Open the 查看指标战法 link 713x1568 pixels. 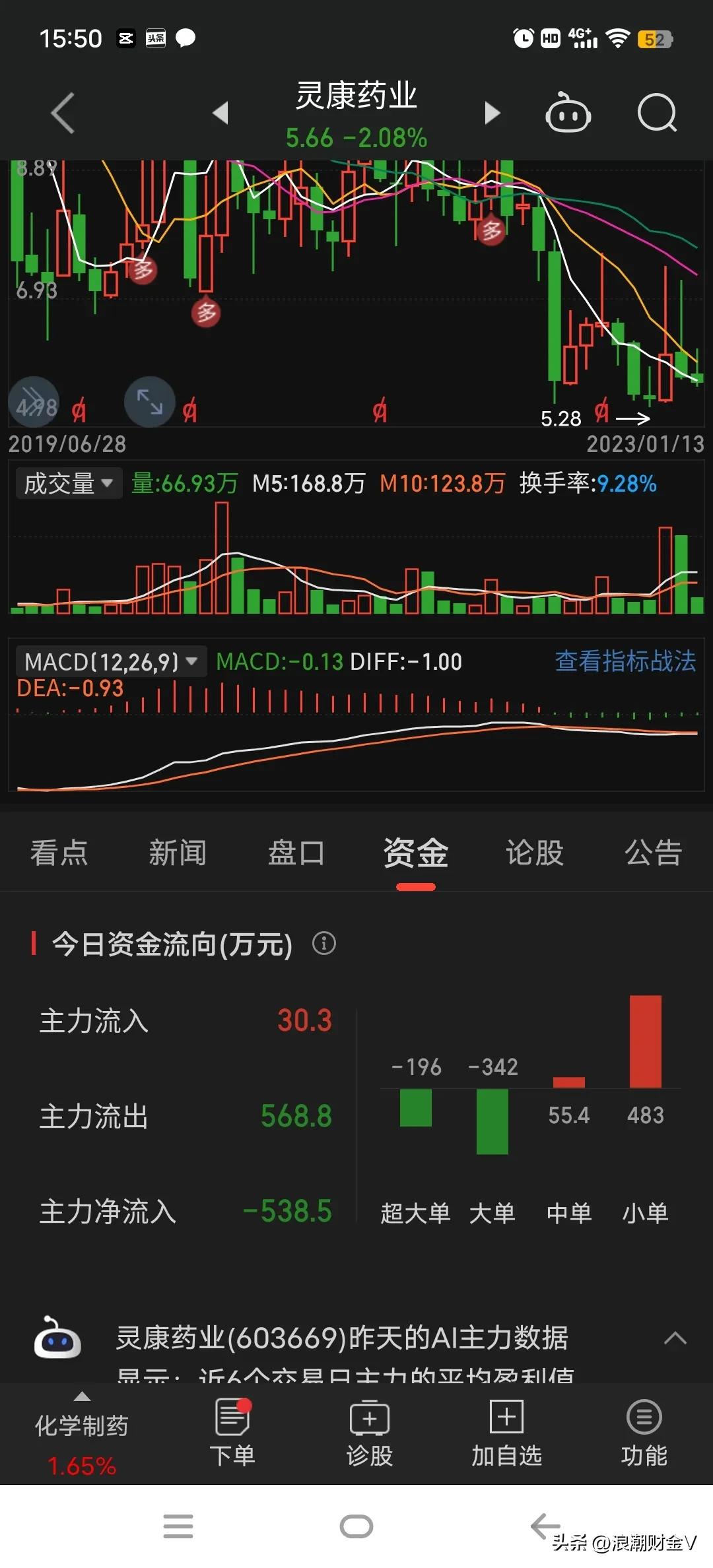(x=625, y=661)
